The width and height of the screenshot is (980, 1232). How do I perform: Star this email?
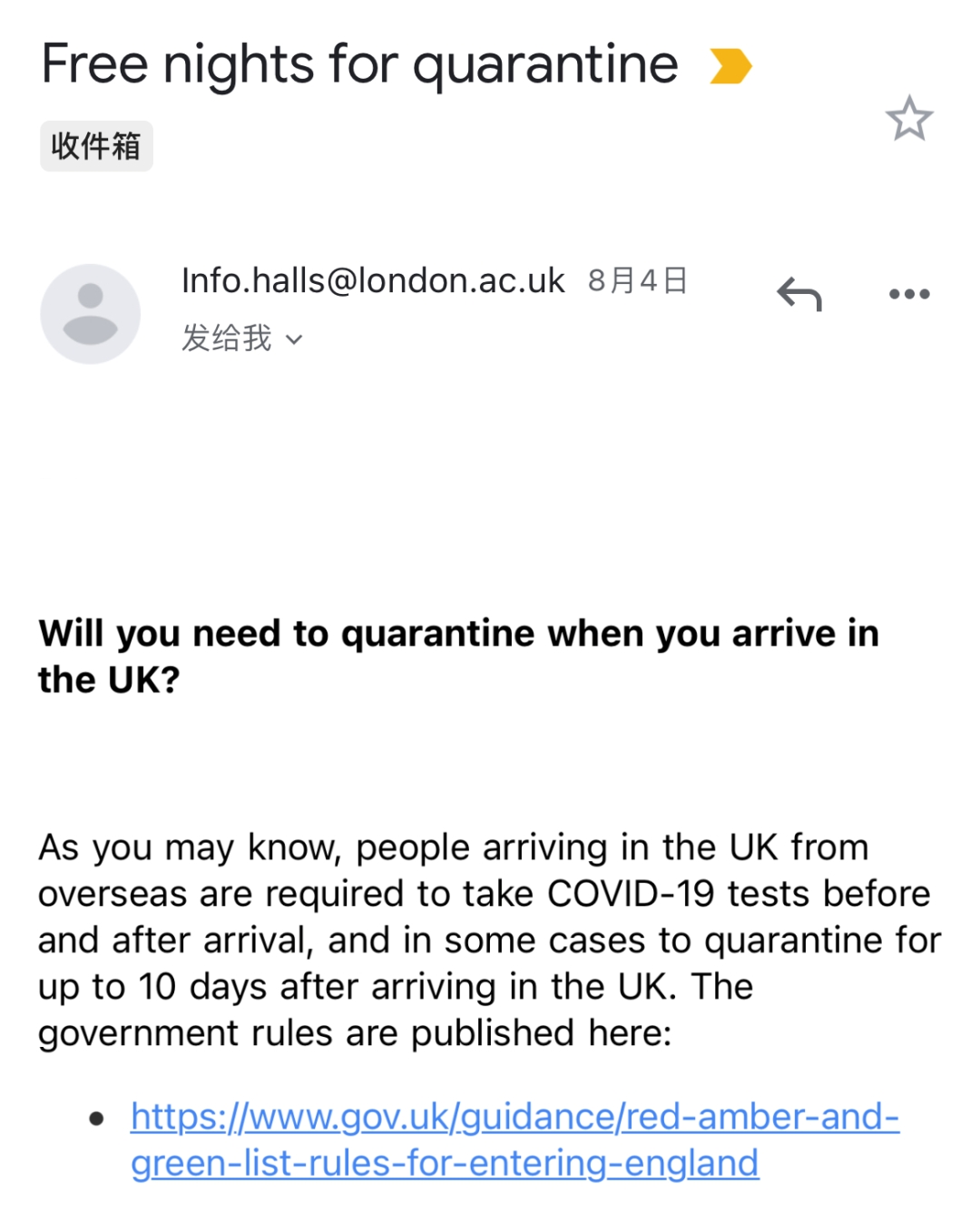(x=908, y=119)
